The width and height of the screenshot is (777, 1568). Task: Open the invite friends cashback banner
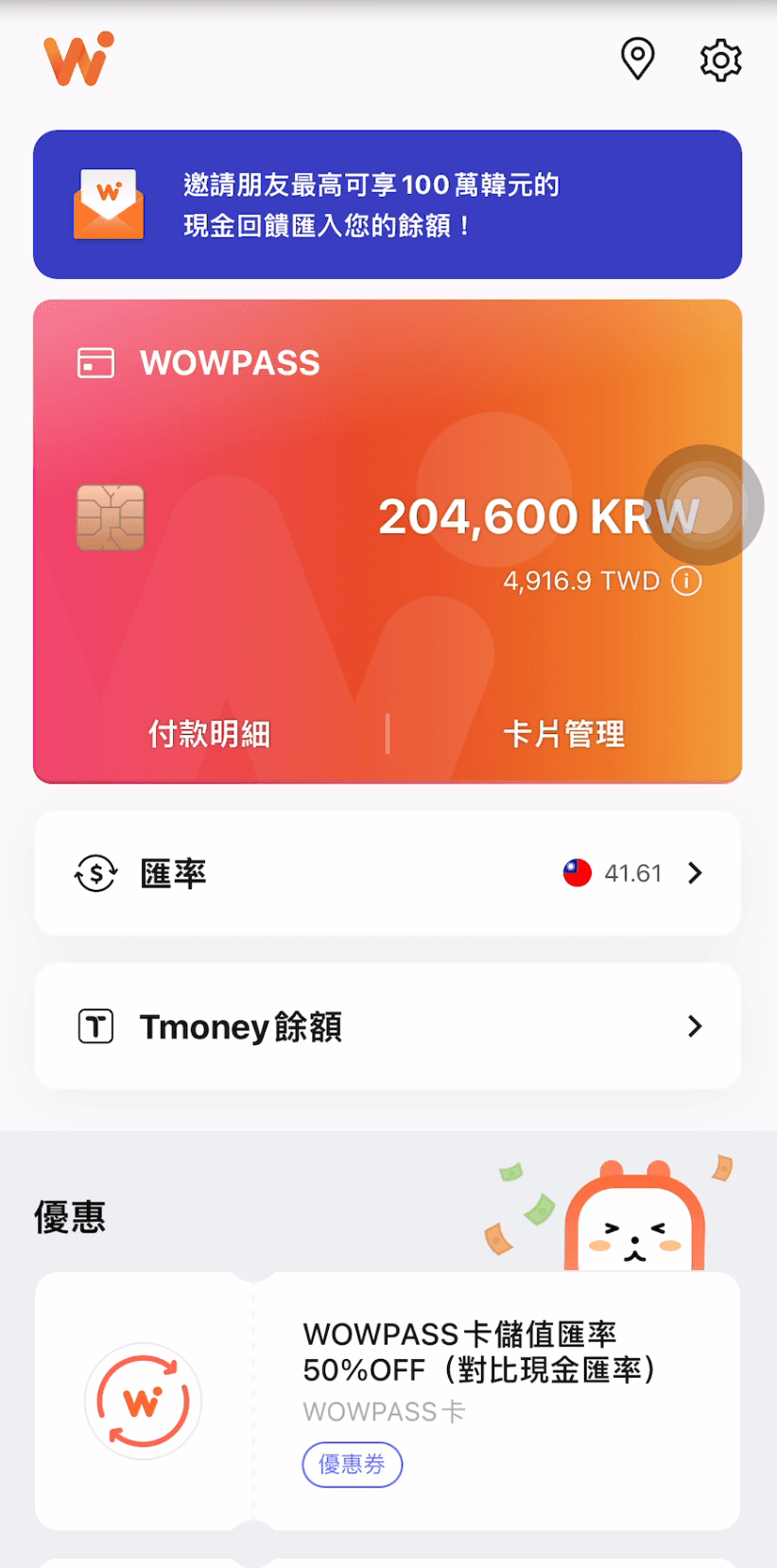pyautogui.click(x=388, y=204)
